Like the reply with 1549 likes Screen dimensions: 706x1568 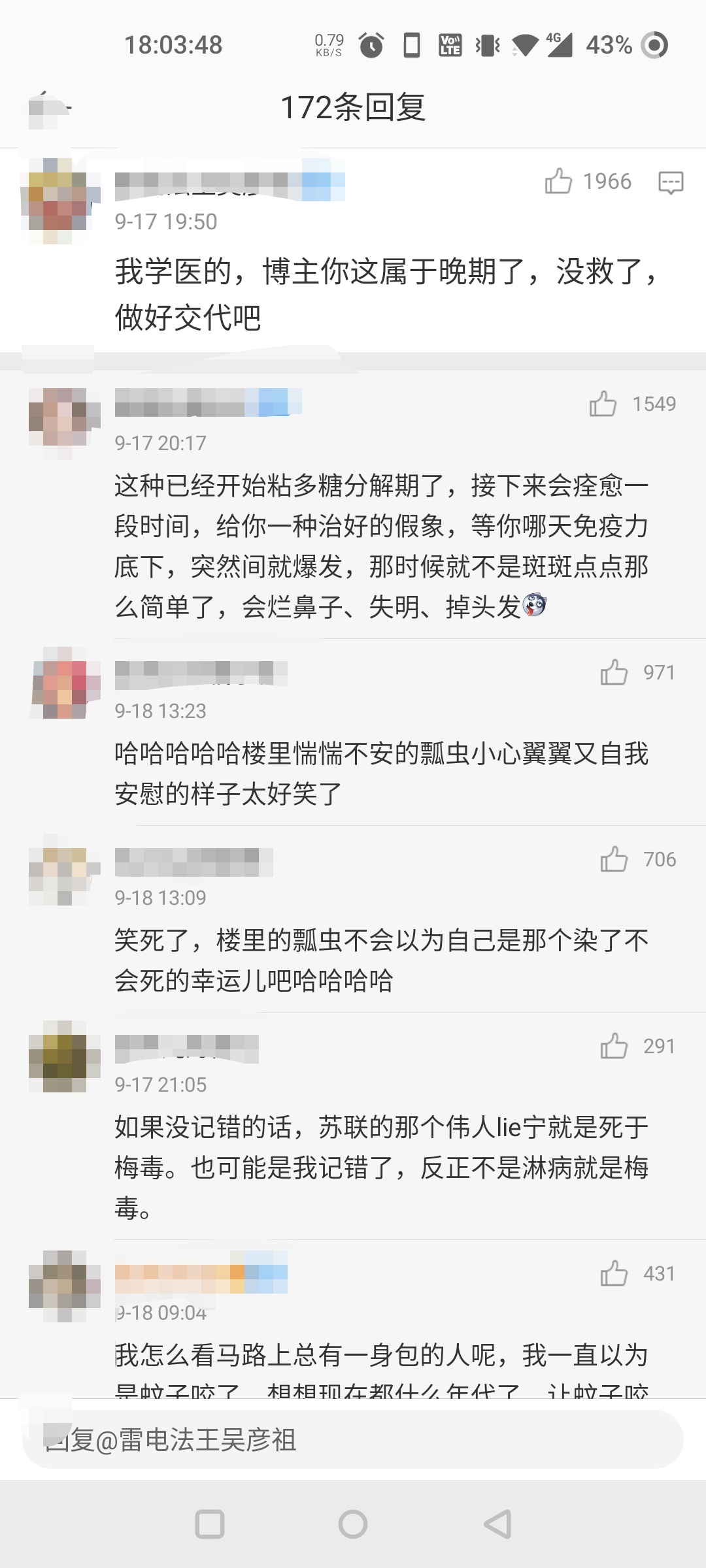pos(603,404)
